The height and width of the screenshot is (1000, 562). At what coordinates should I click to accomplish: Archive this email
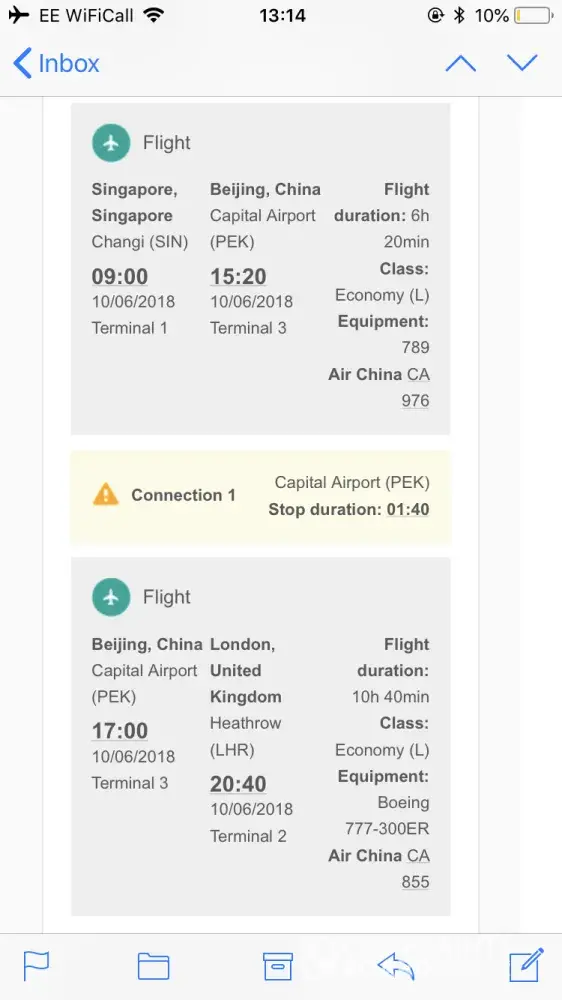[x=278, y=966]
